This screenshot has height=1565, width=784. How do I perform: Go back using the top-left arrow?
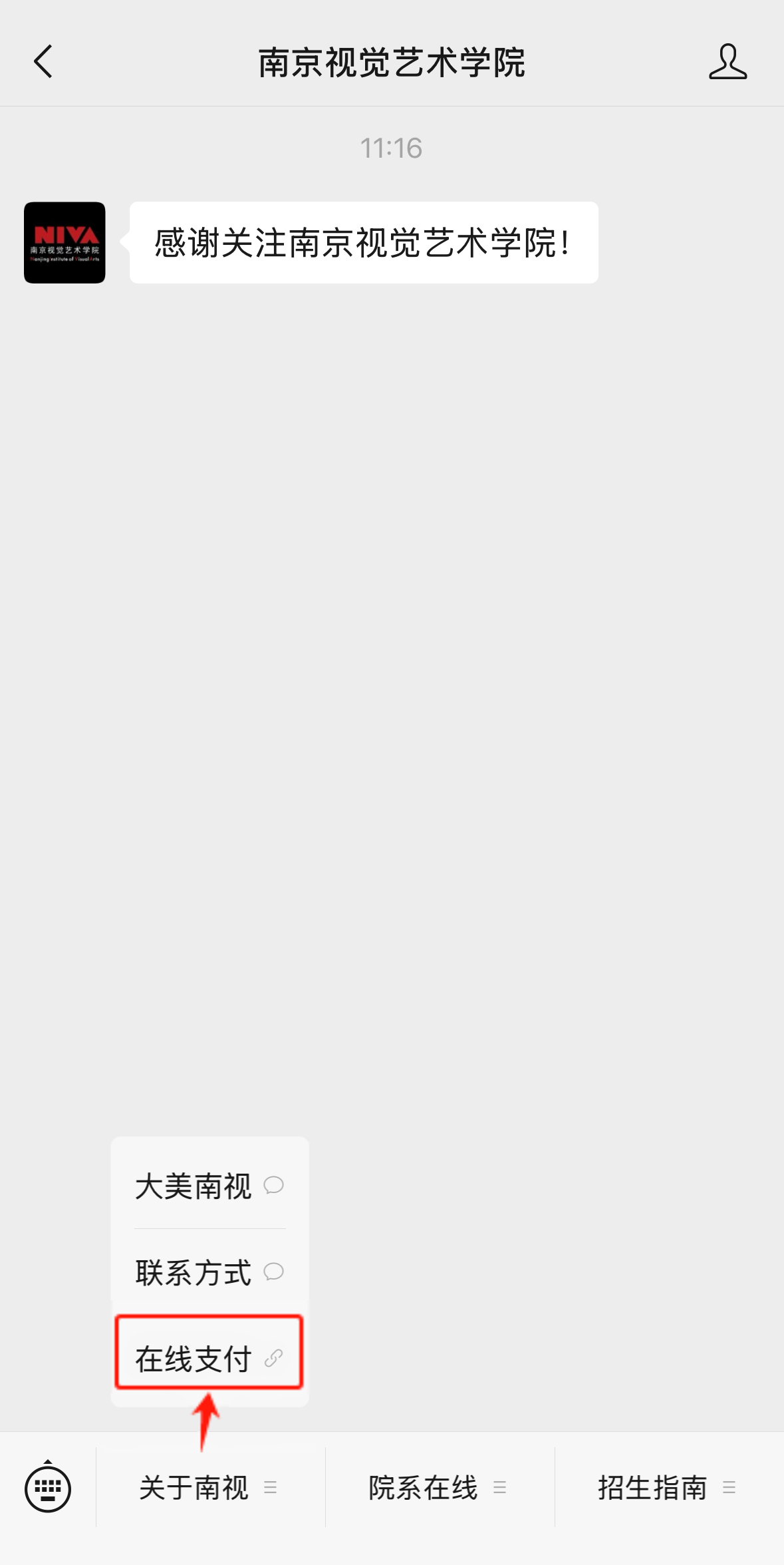(x=43, y=62)
